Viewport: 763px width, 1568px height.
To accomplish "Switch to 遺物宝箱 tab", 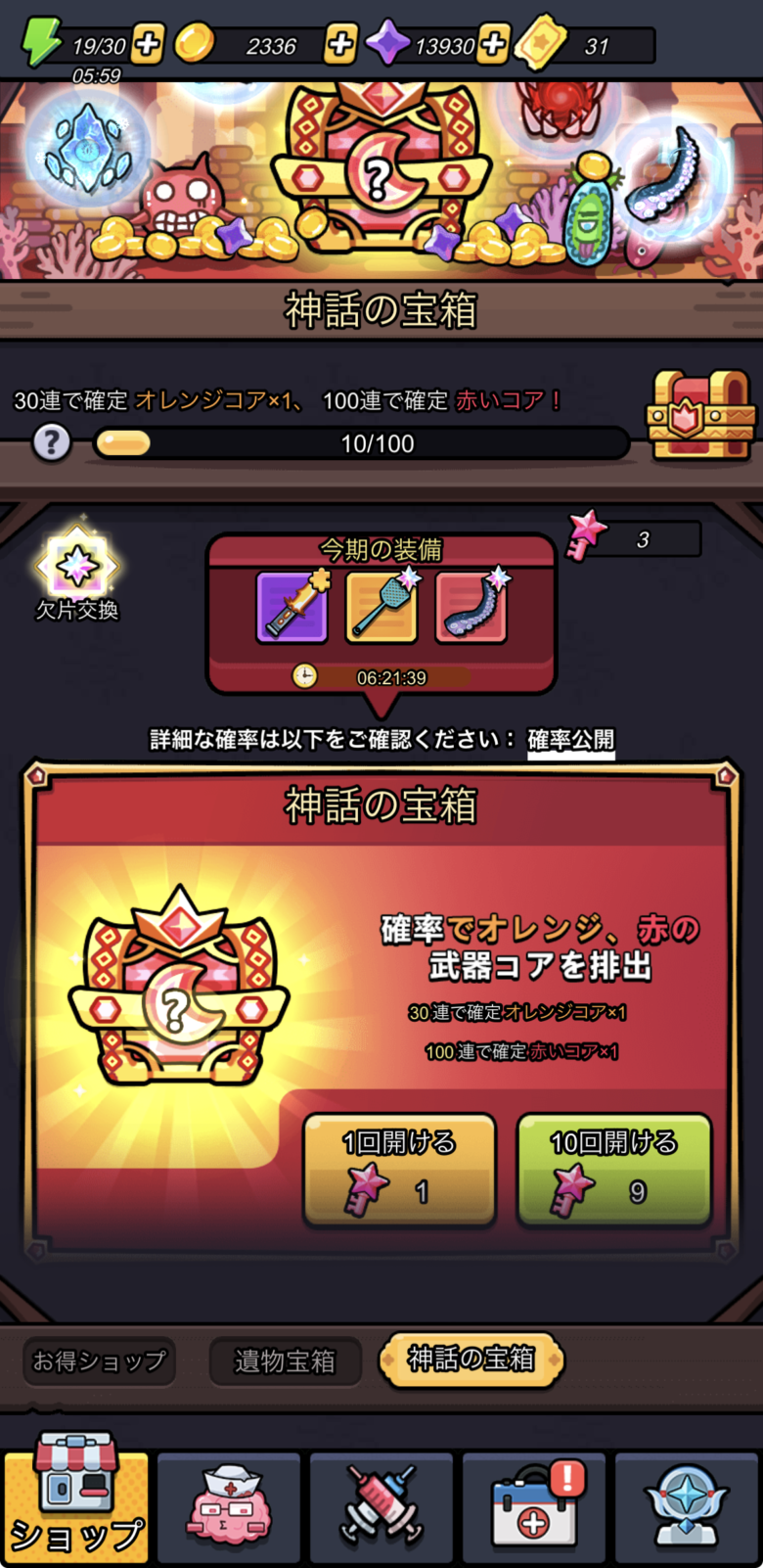I will pos(285,1360).
